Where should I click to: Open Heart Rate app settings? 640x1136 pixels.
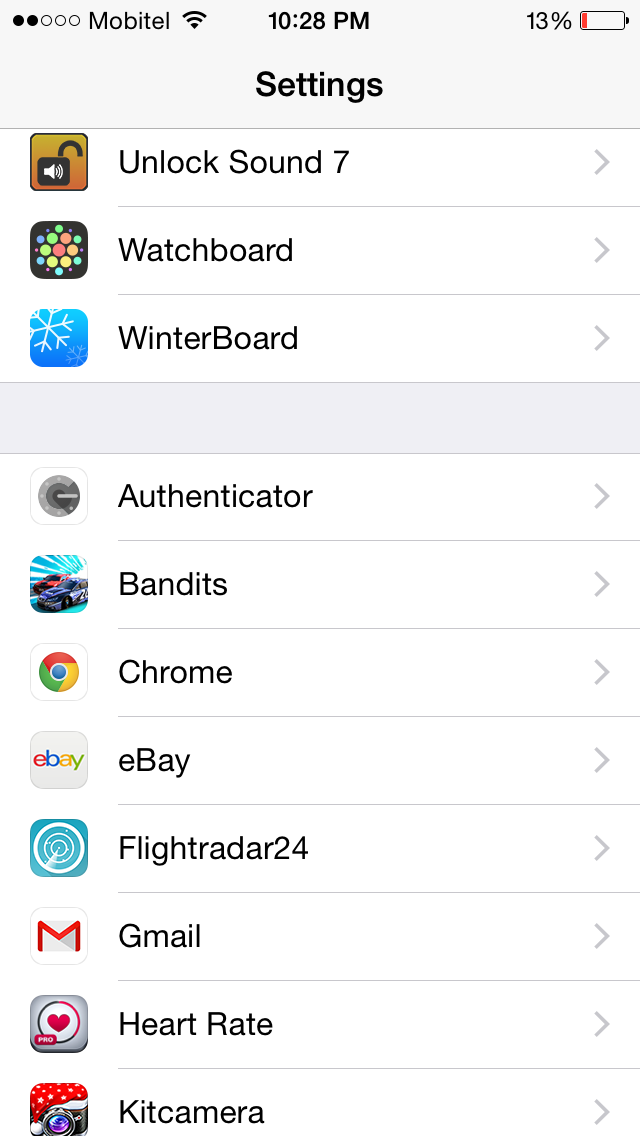click(x=320, y=1024)
